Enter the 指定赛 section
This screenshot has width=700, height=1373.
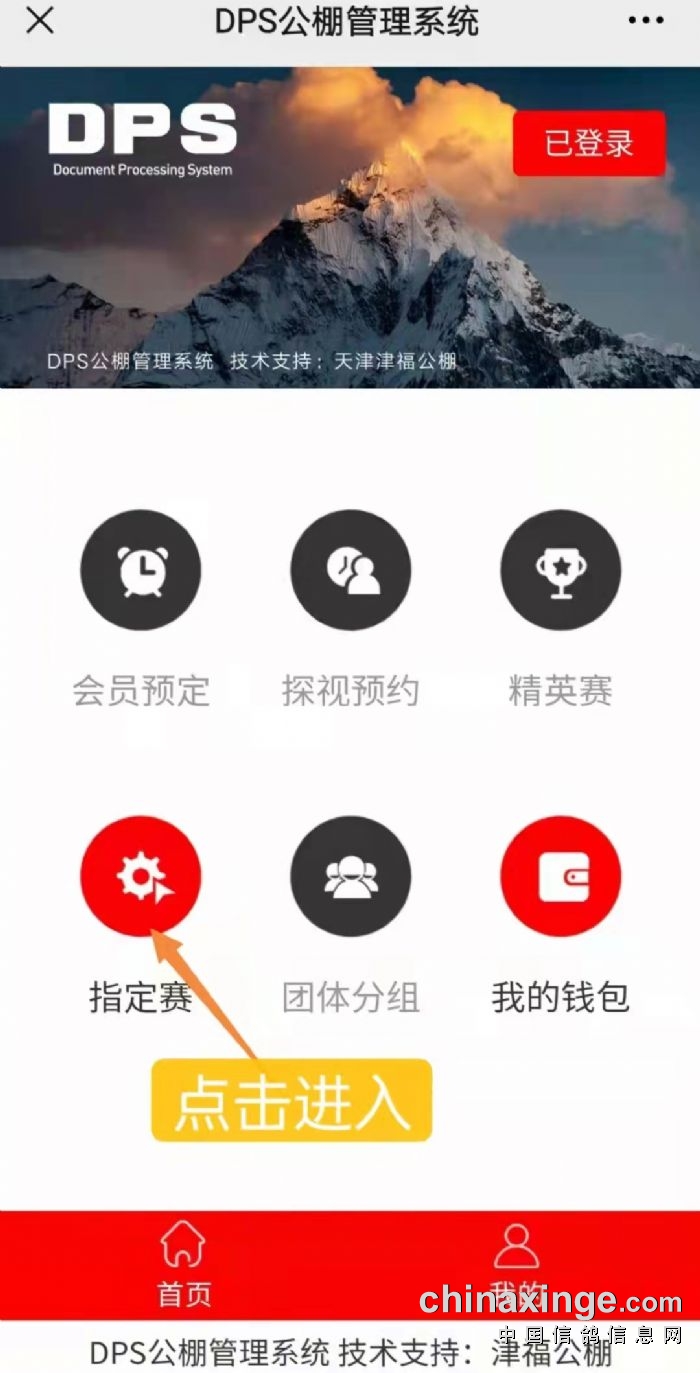point(140,877)
